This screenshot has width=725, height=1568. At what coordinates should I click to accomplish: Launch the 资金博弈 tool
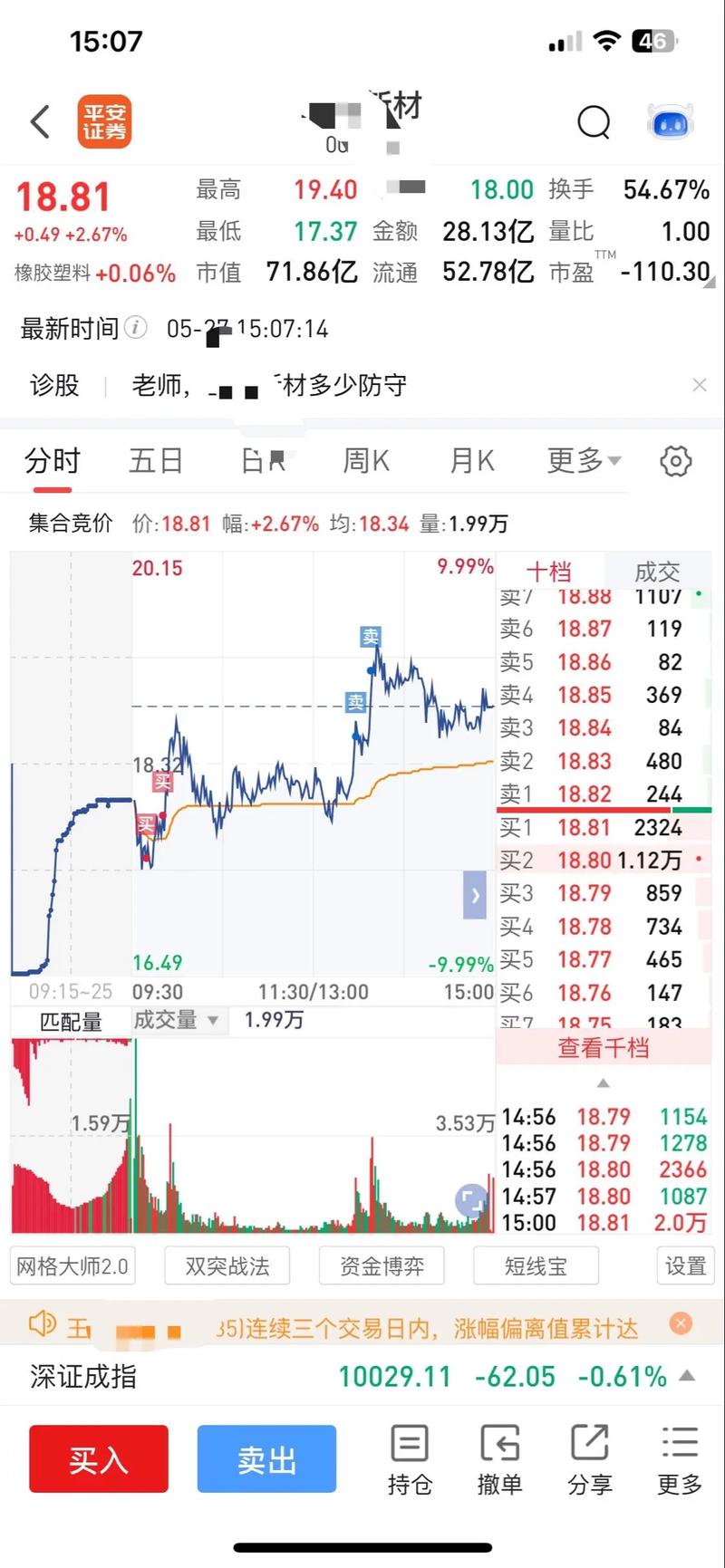click(x=382, y=1265)
